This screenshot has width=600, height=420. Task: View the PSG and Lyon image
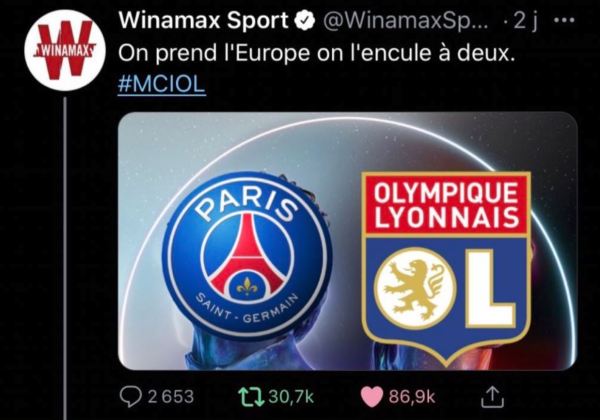click(x=347, y=240)
